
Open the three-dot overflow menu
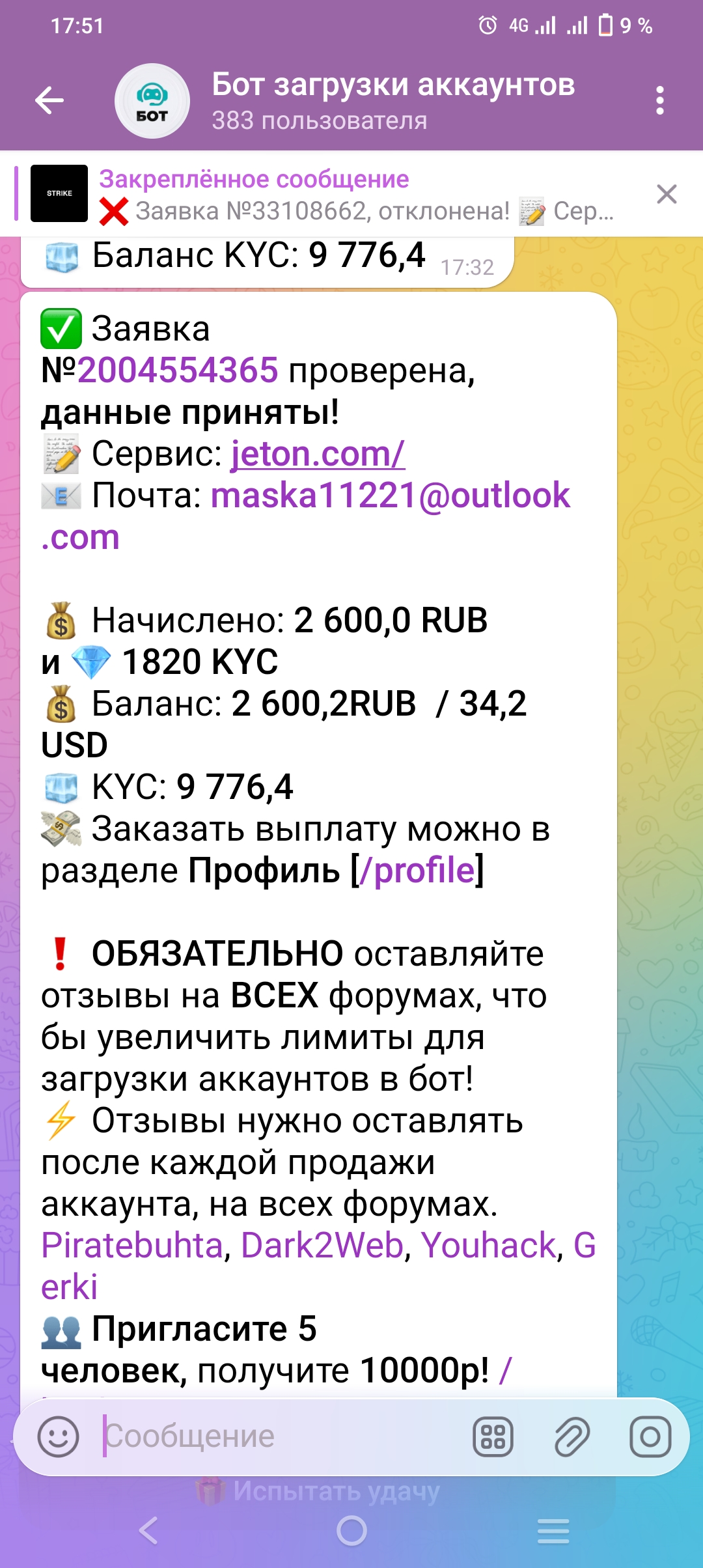point(660,101)
